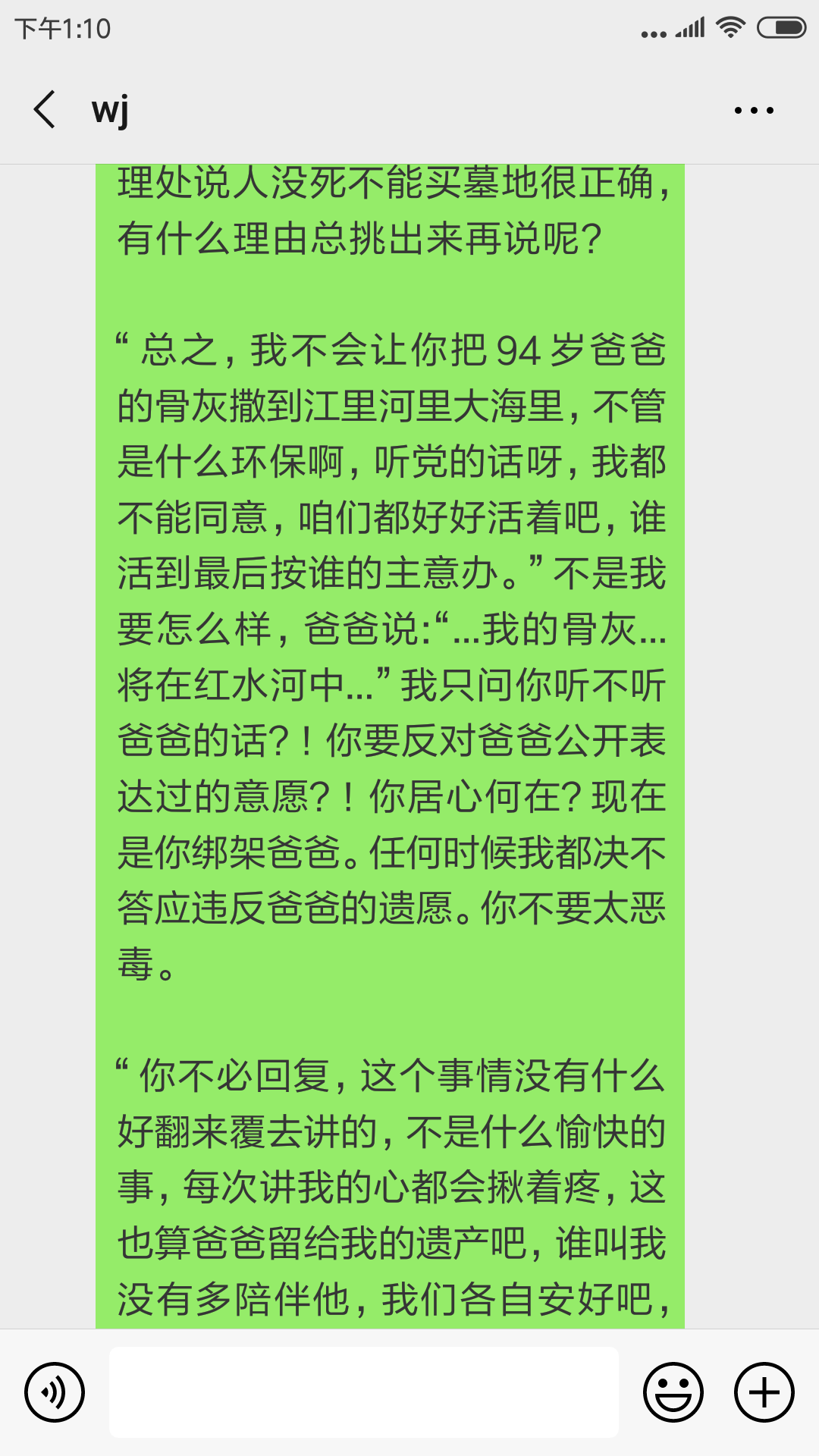
Task: Open the plus attachments menu
Action: (x=764, y=1392)
